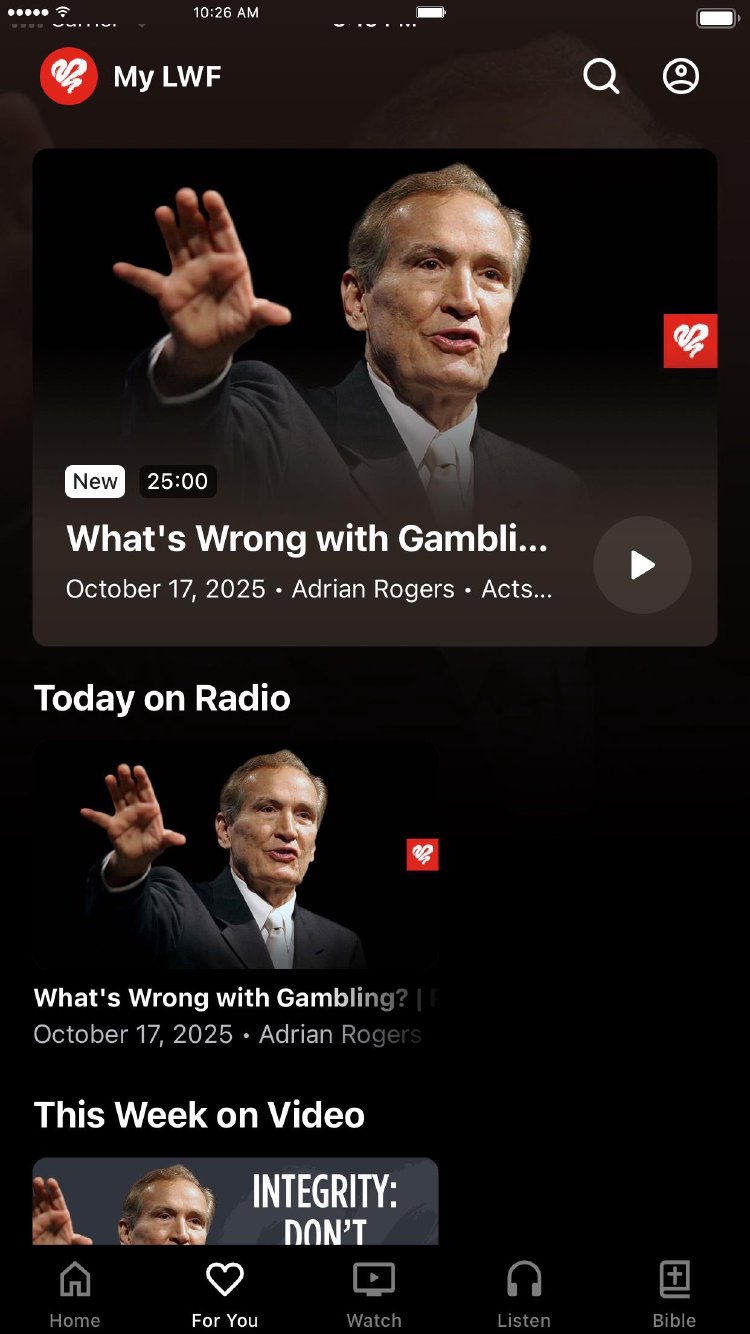Switch to the Home tab
This screenshot has height=1334, width=750.
tap(75, 1293)
